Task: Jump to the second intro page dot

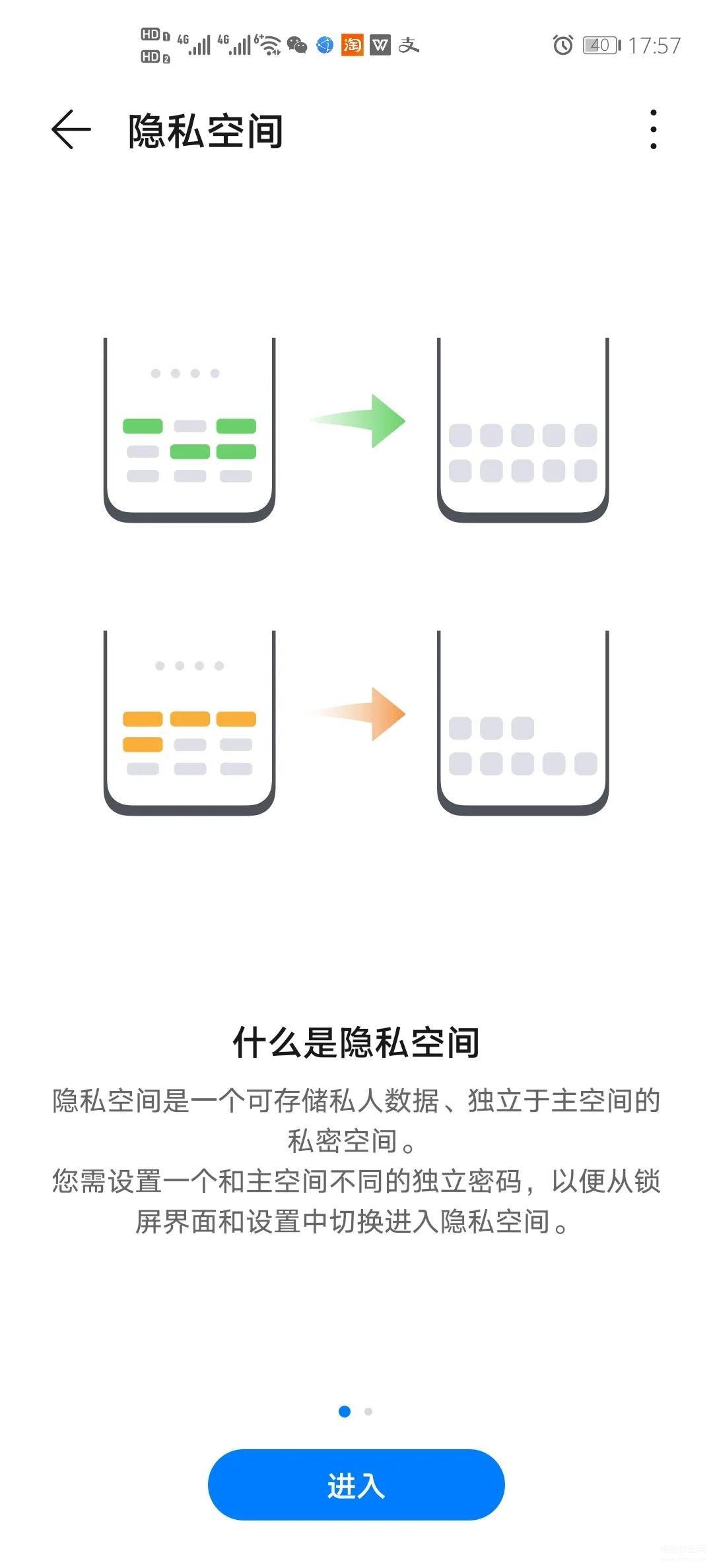Action: (x=368, y=1411)
